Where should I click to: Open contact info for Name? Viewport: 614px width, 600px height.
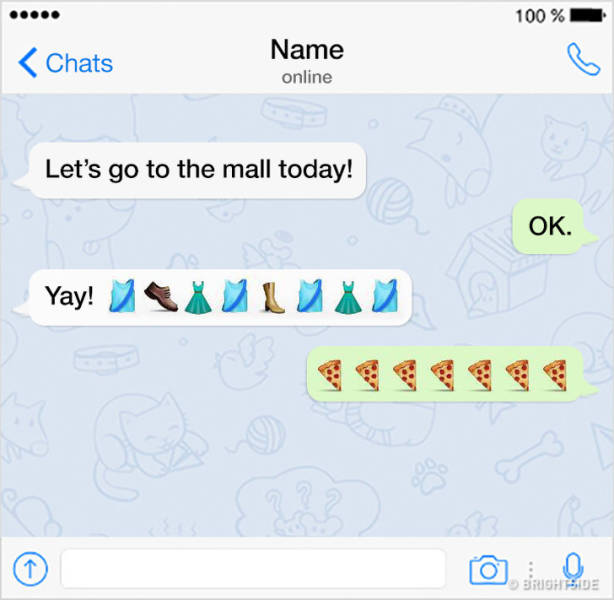click(306, 60)
